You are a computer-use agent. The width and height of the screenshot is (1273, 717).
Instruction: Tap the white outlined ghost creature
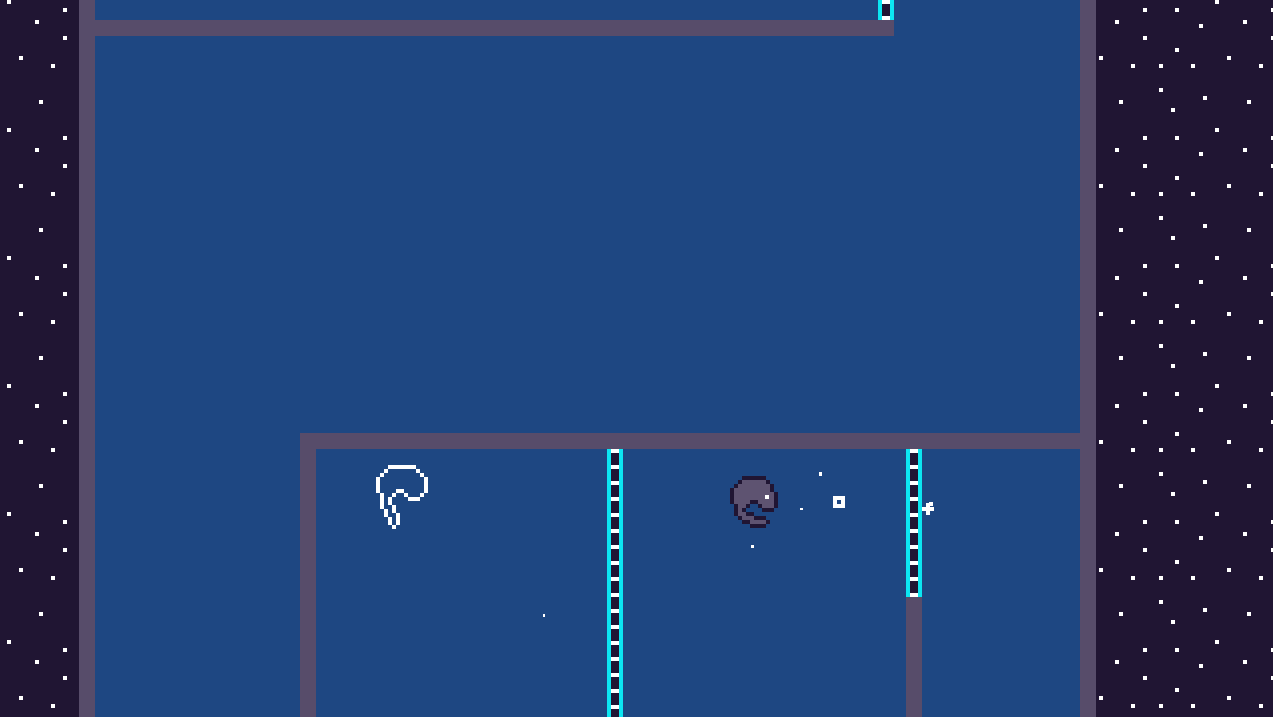tap(402, 496)
